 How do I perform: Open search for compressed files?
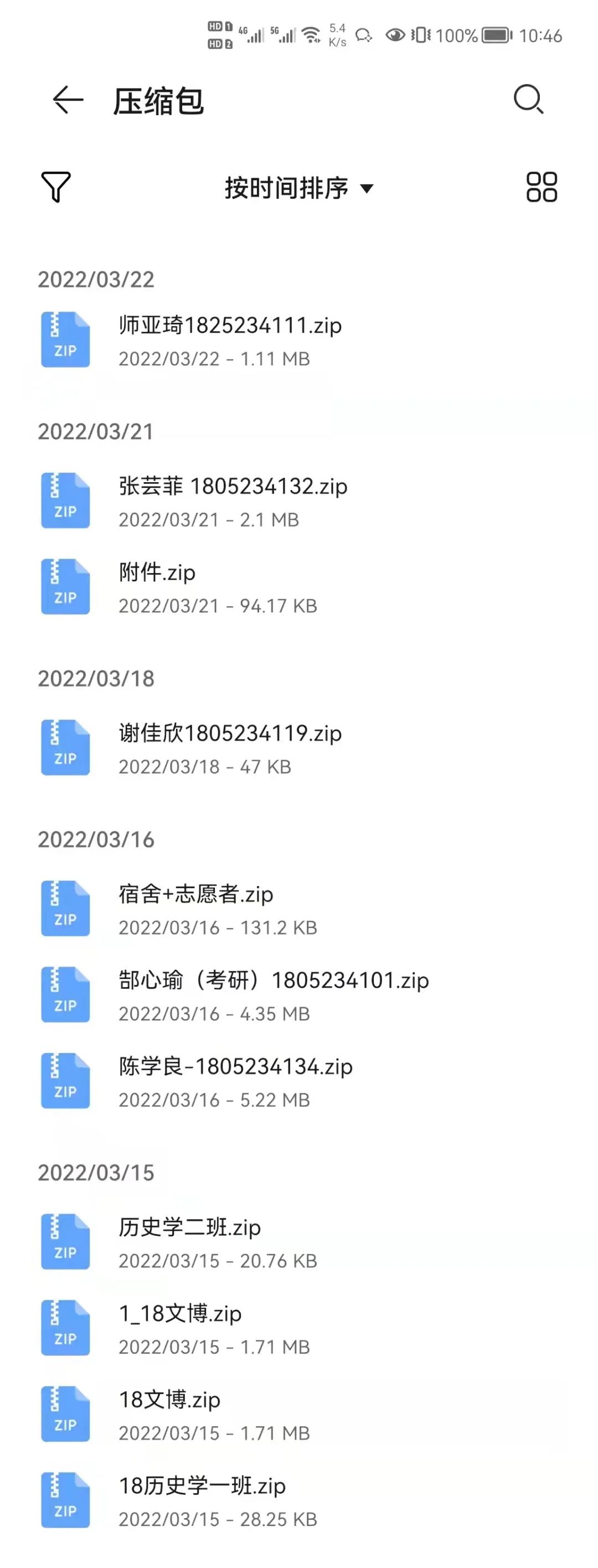(527, 99)
